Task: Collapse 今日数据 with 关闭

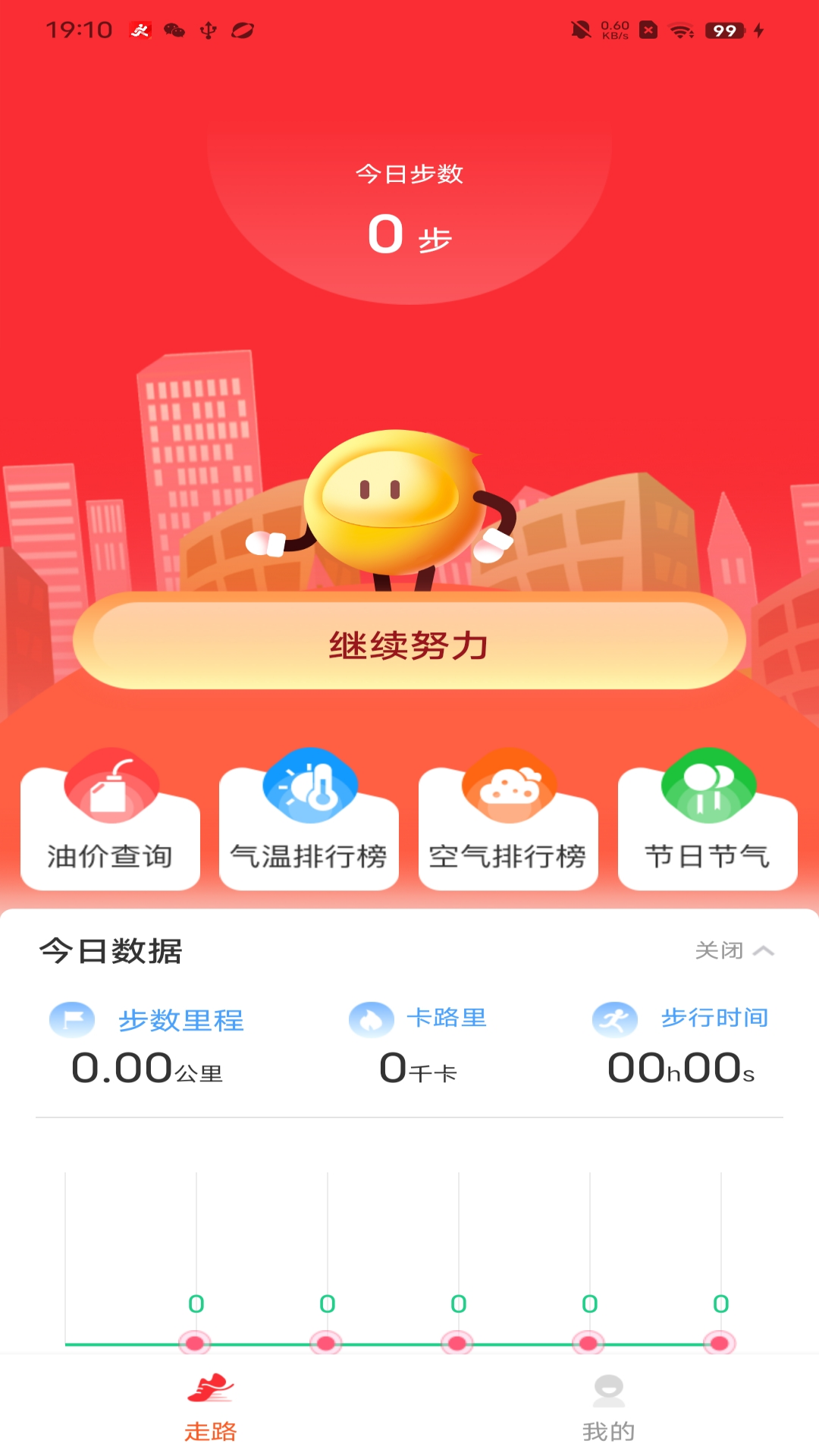Action: point(734,950)
